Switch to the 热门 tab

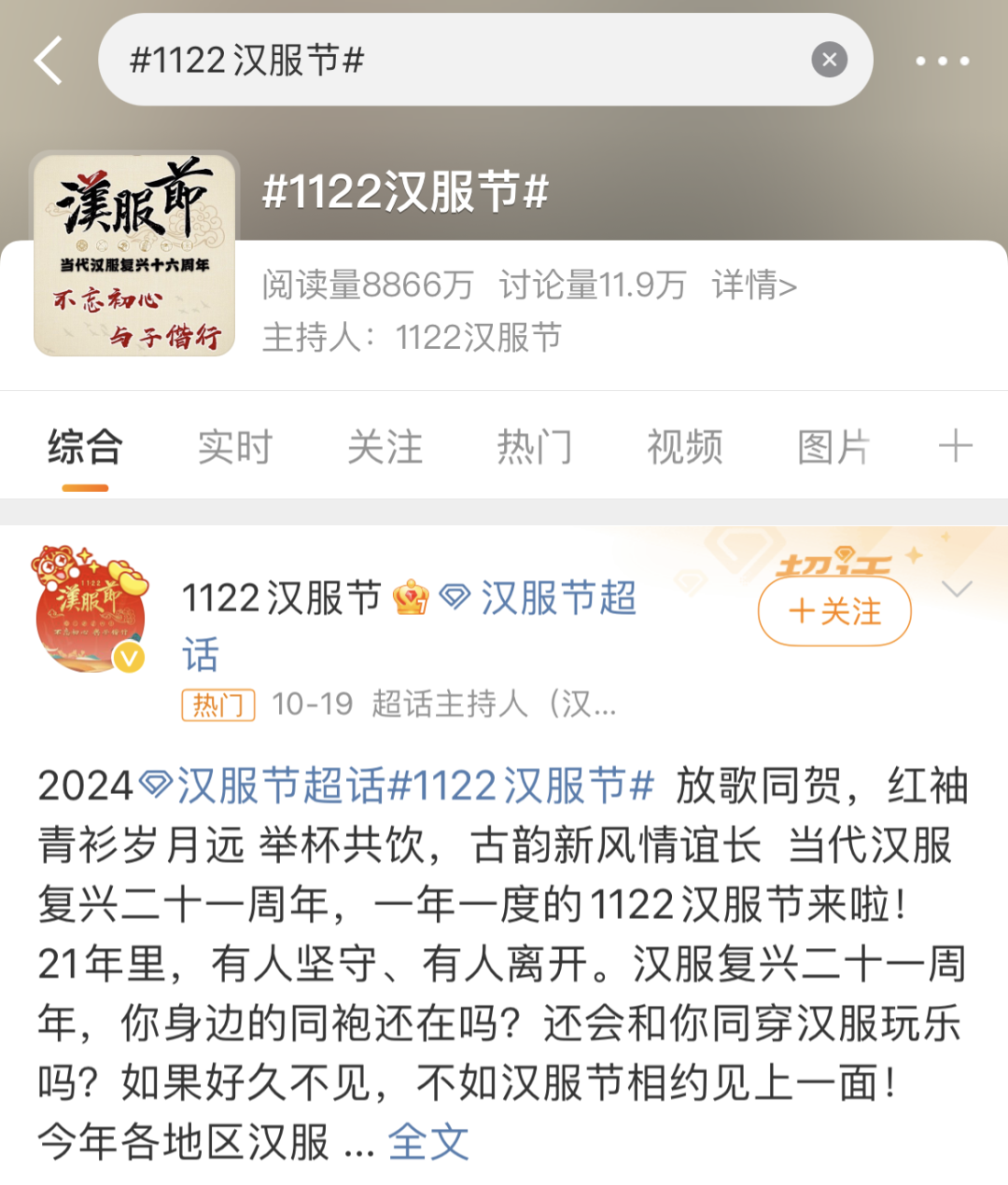pyautogui.click(x=534, y=447)
